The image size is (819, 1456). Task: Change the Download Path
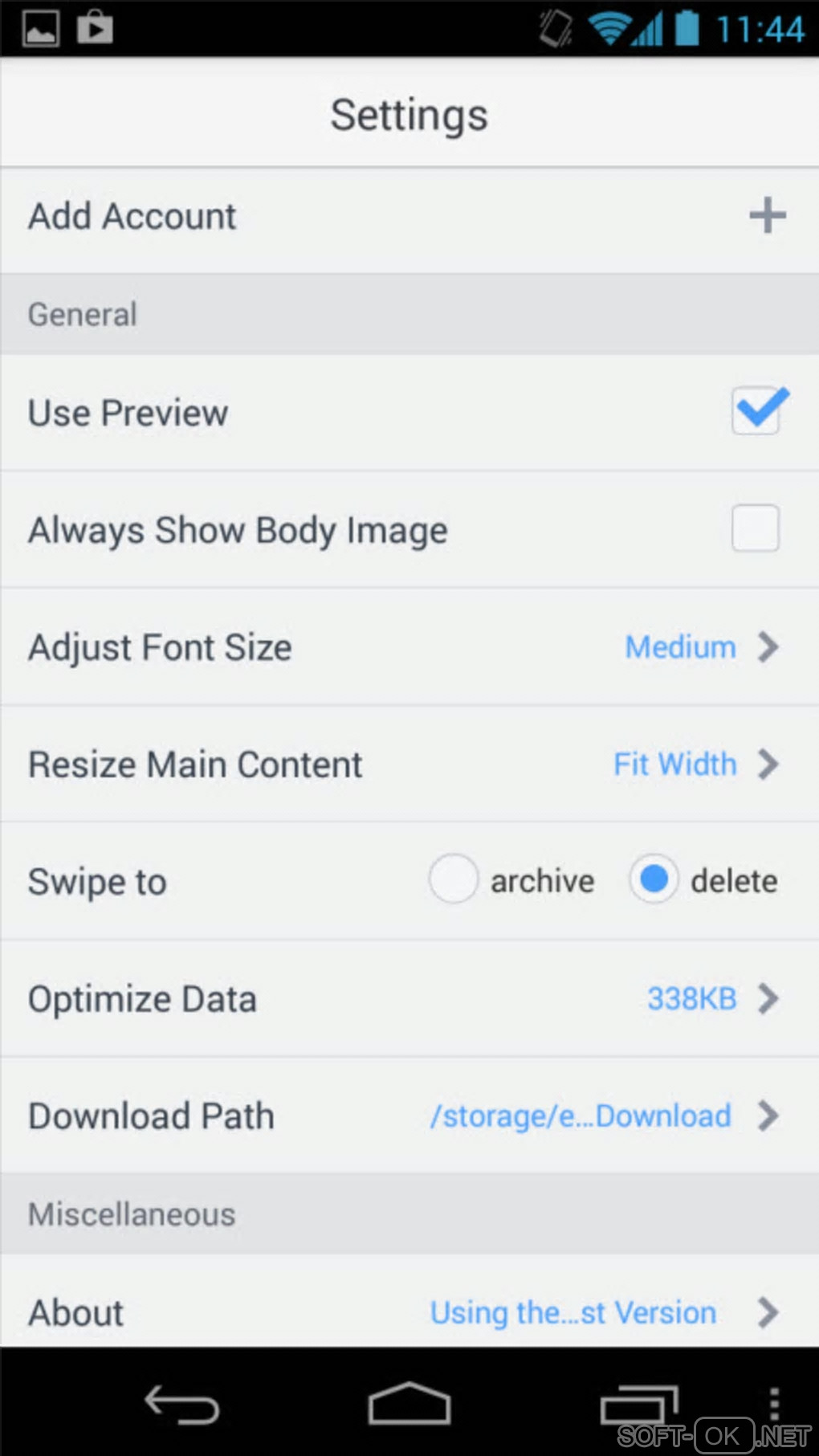click(x=409, y=1115)
